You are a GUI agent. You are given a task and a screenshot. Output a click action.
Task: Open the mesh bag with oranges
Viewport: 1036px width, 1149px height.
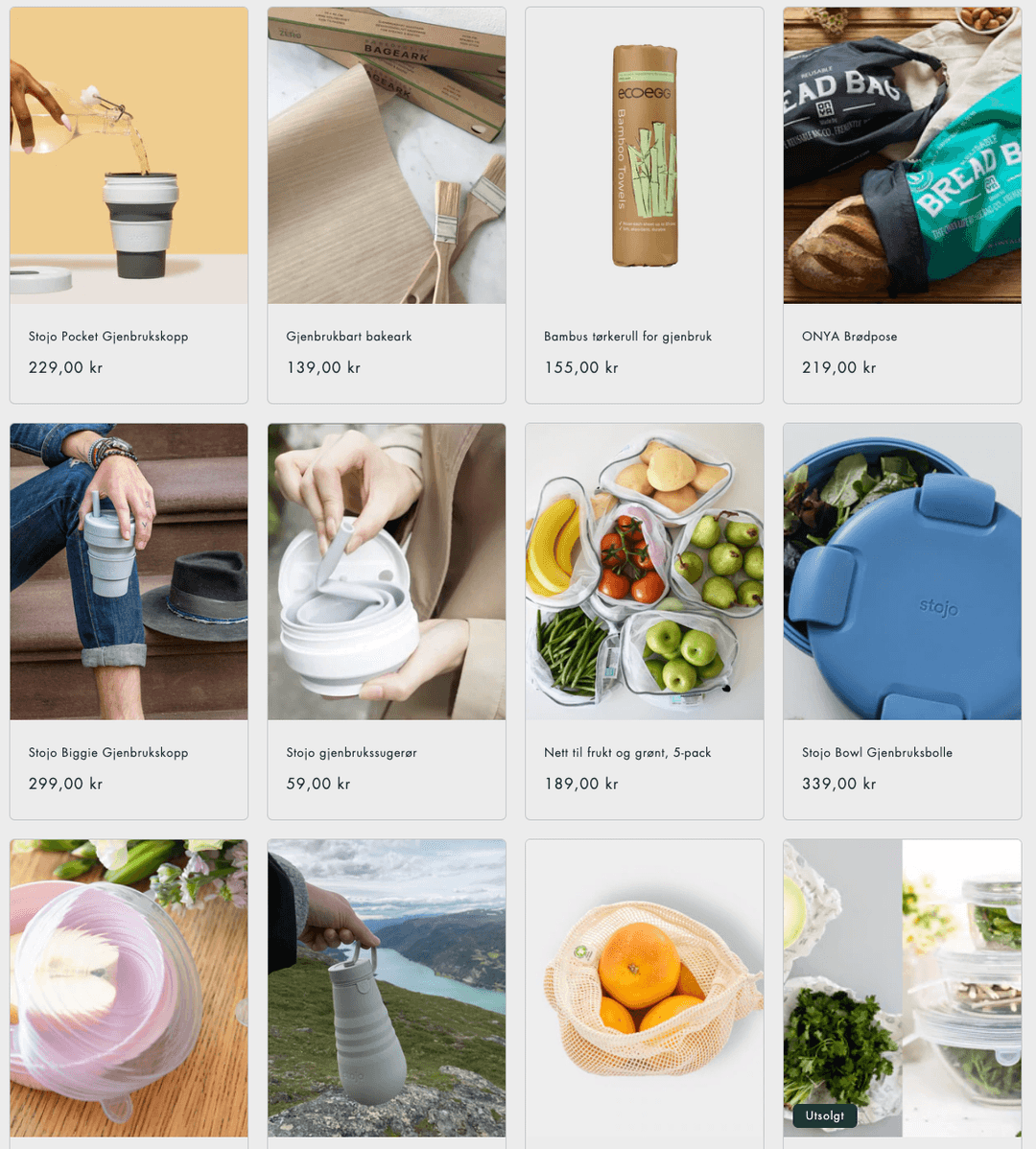pyautogui.click(x=645, y=988)
